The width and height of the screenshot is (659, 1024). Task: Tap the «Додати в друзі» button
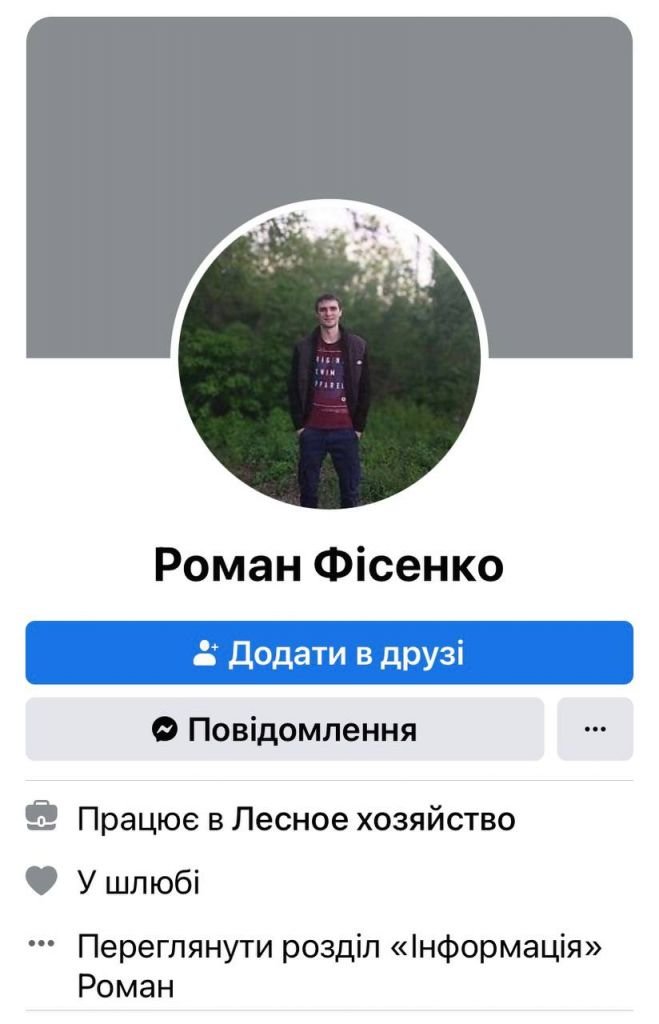point(329,653)
